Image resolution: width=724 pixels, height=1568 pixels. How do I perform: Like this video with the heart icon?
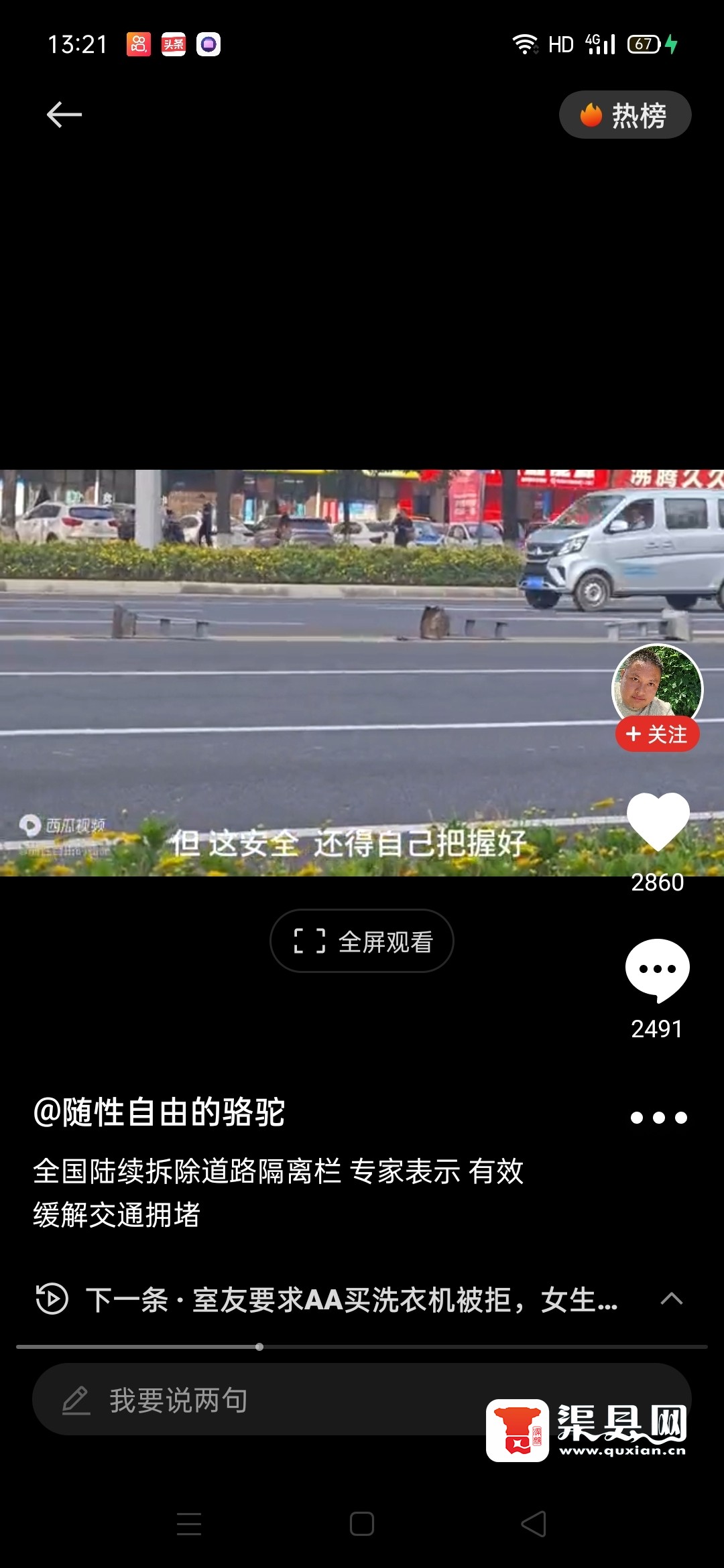coord(658,822)
